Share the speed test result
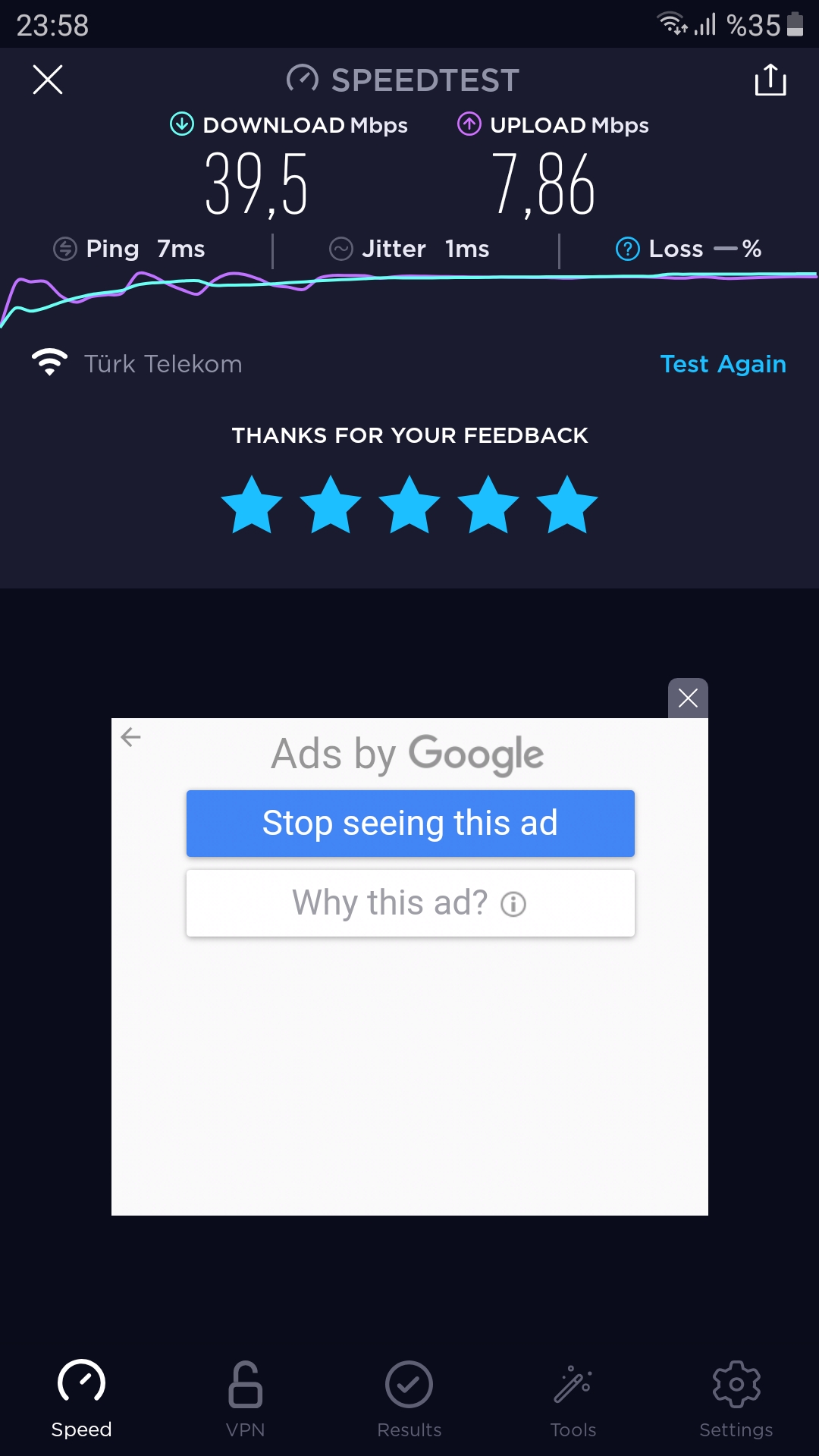This screenshot has width=819, height=1456. (770, 80)
